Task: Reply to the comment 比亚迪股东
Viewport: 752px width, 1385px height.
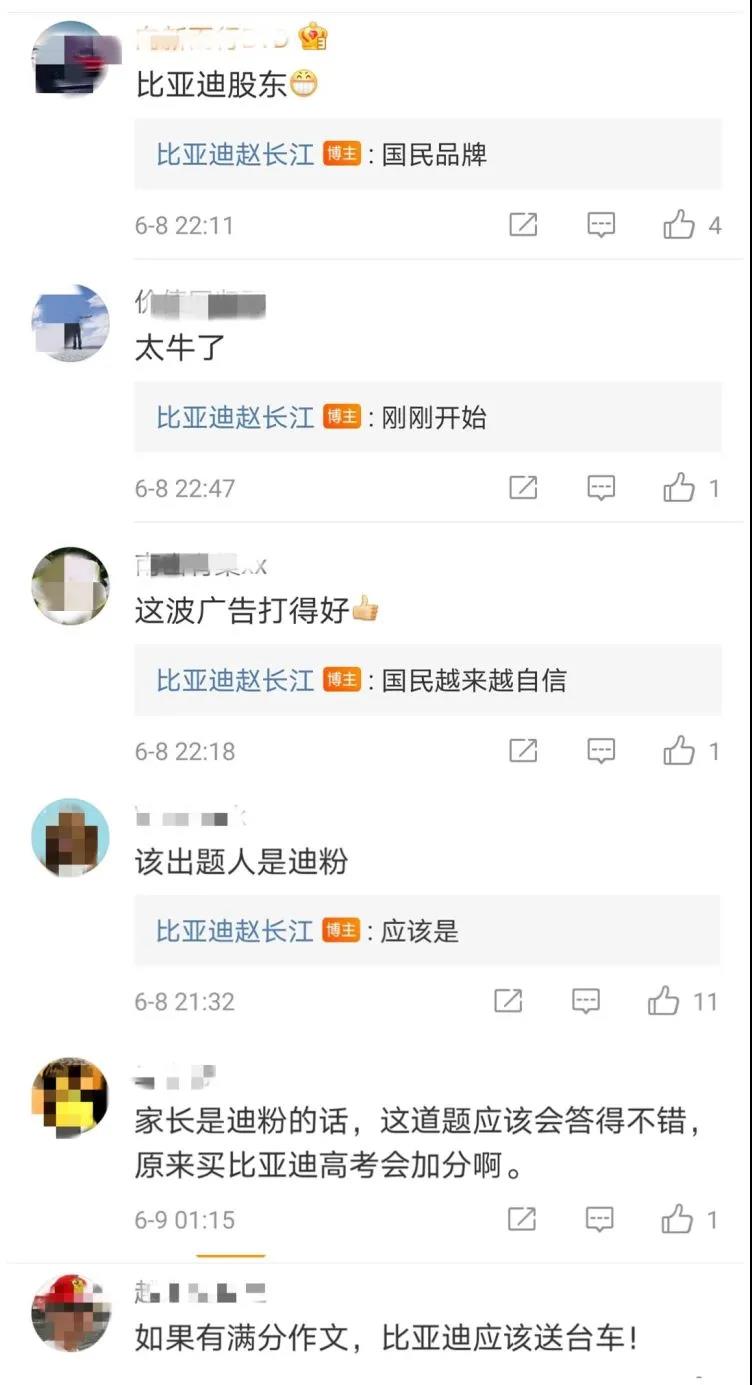Action: [600, 225]
